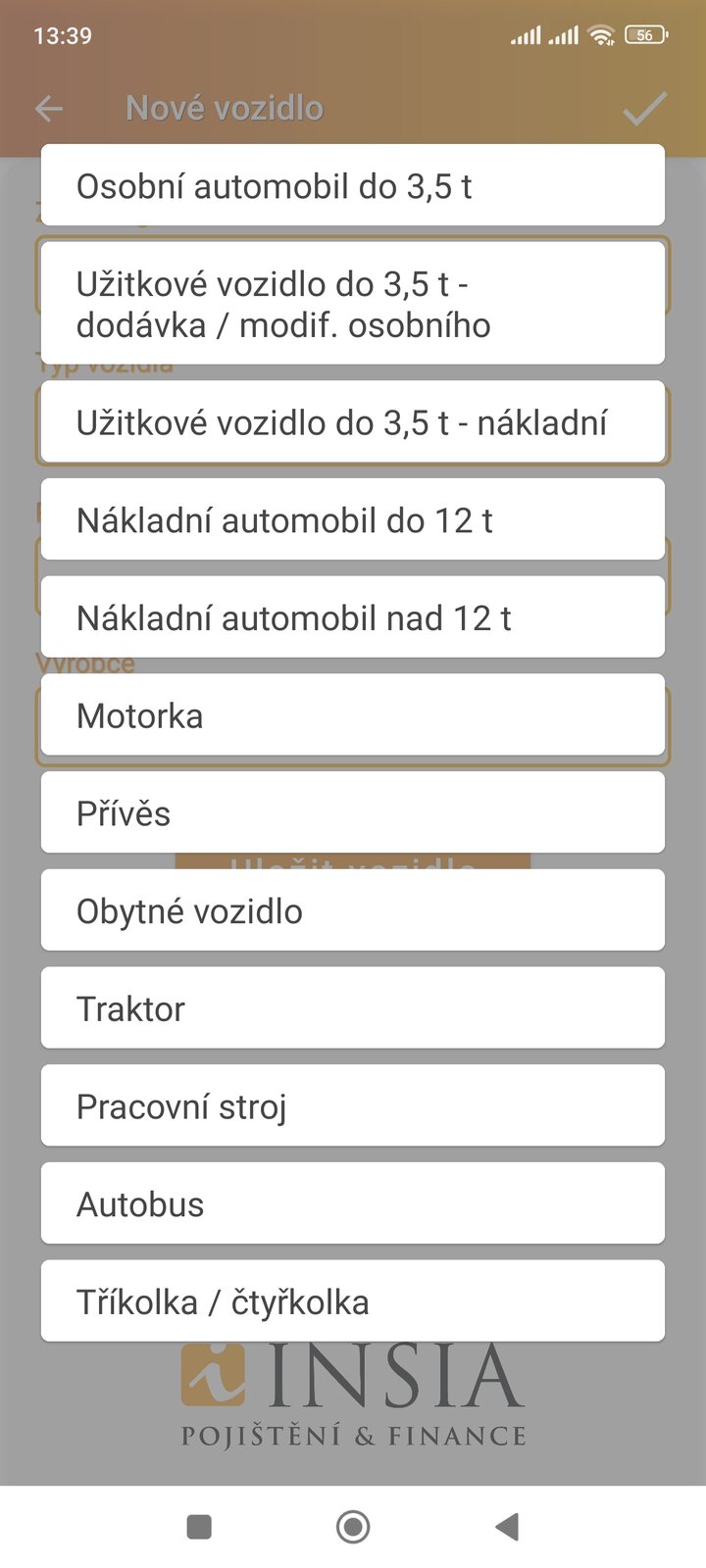
Task: Go to the system home screen
Action: tap(353, 1526)
